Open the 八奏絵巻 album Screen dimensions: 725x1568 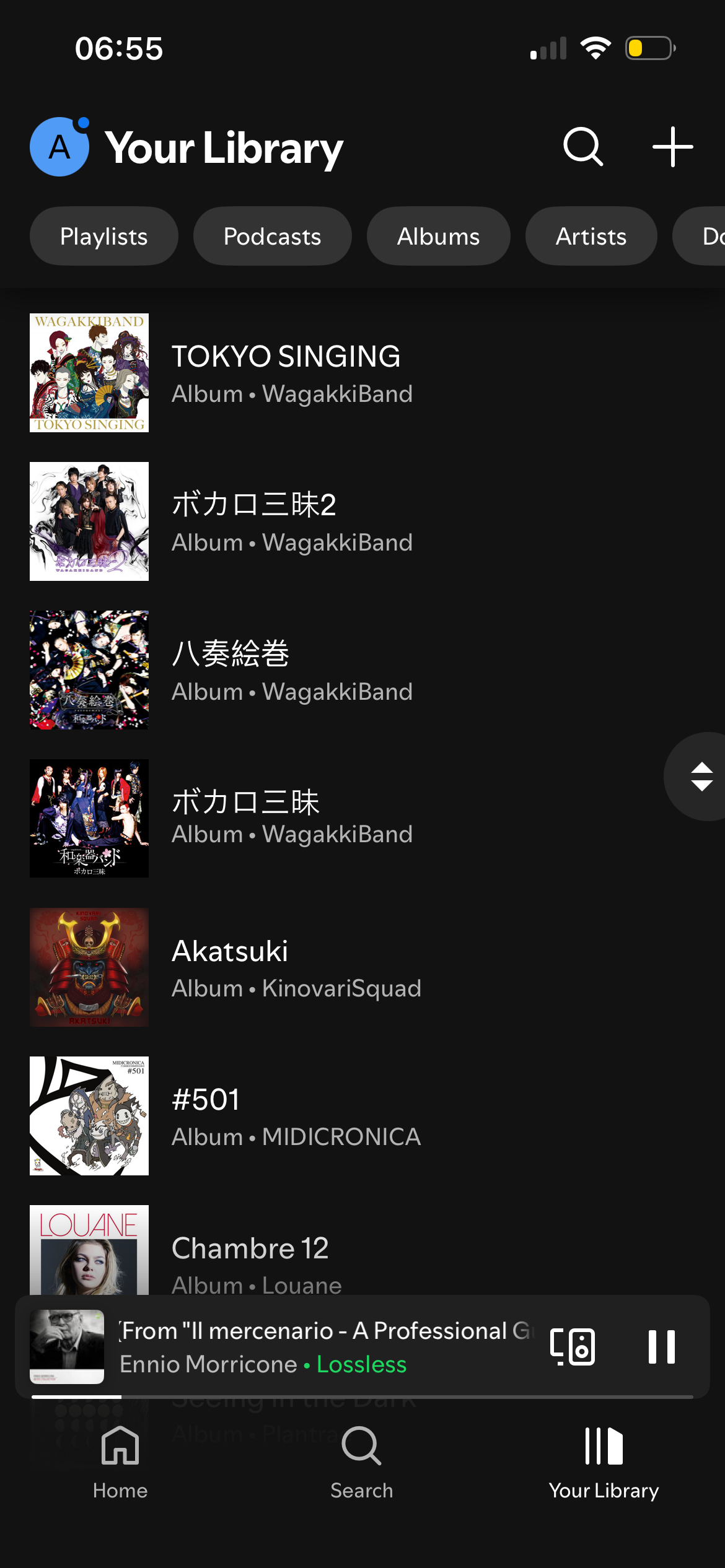coord(231,670)
